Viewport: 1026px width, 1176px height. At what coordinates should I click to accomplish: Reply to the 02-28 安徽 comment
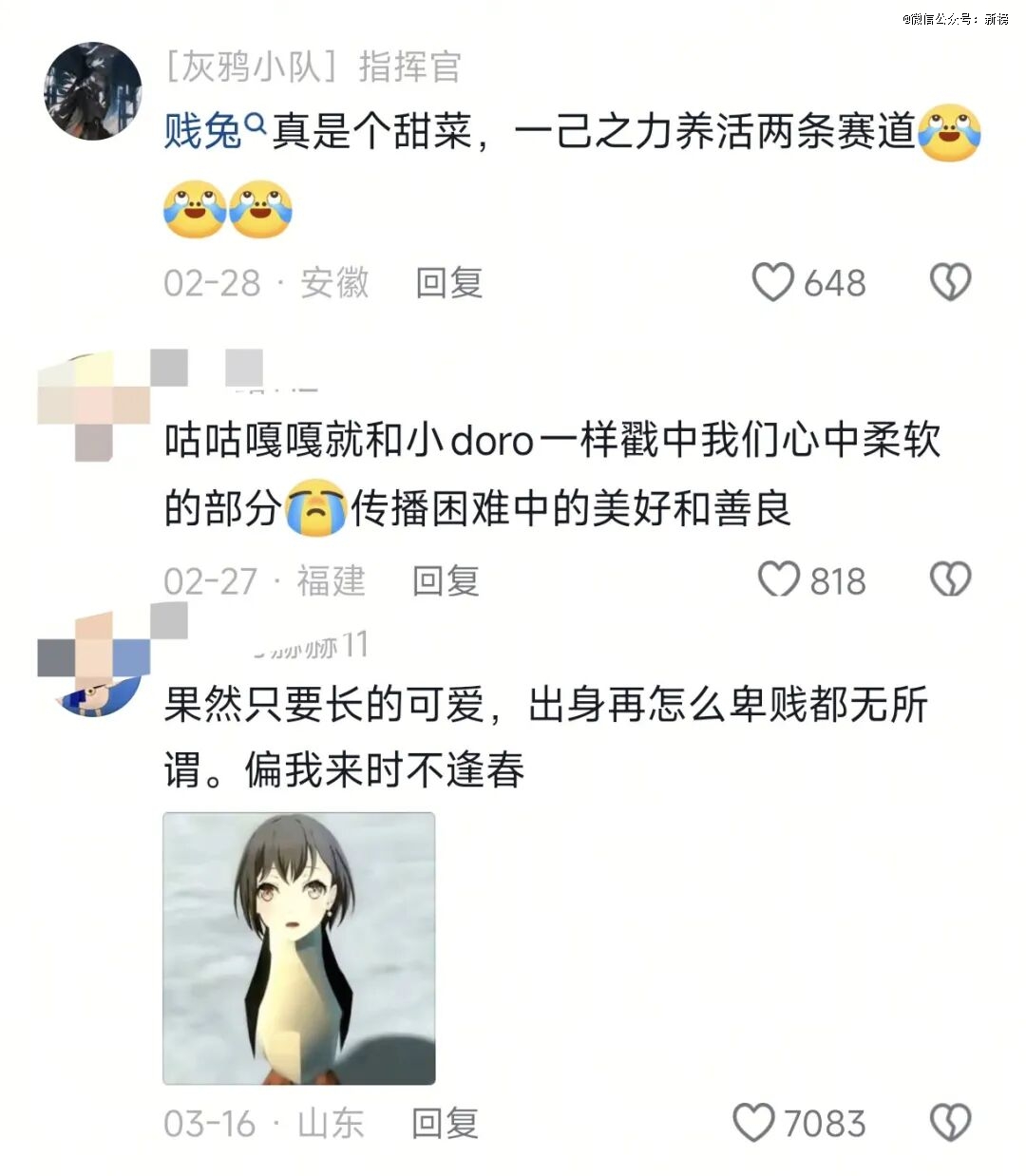click(x=448, y=283)
